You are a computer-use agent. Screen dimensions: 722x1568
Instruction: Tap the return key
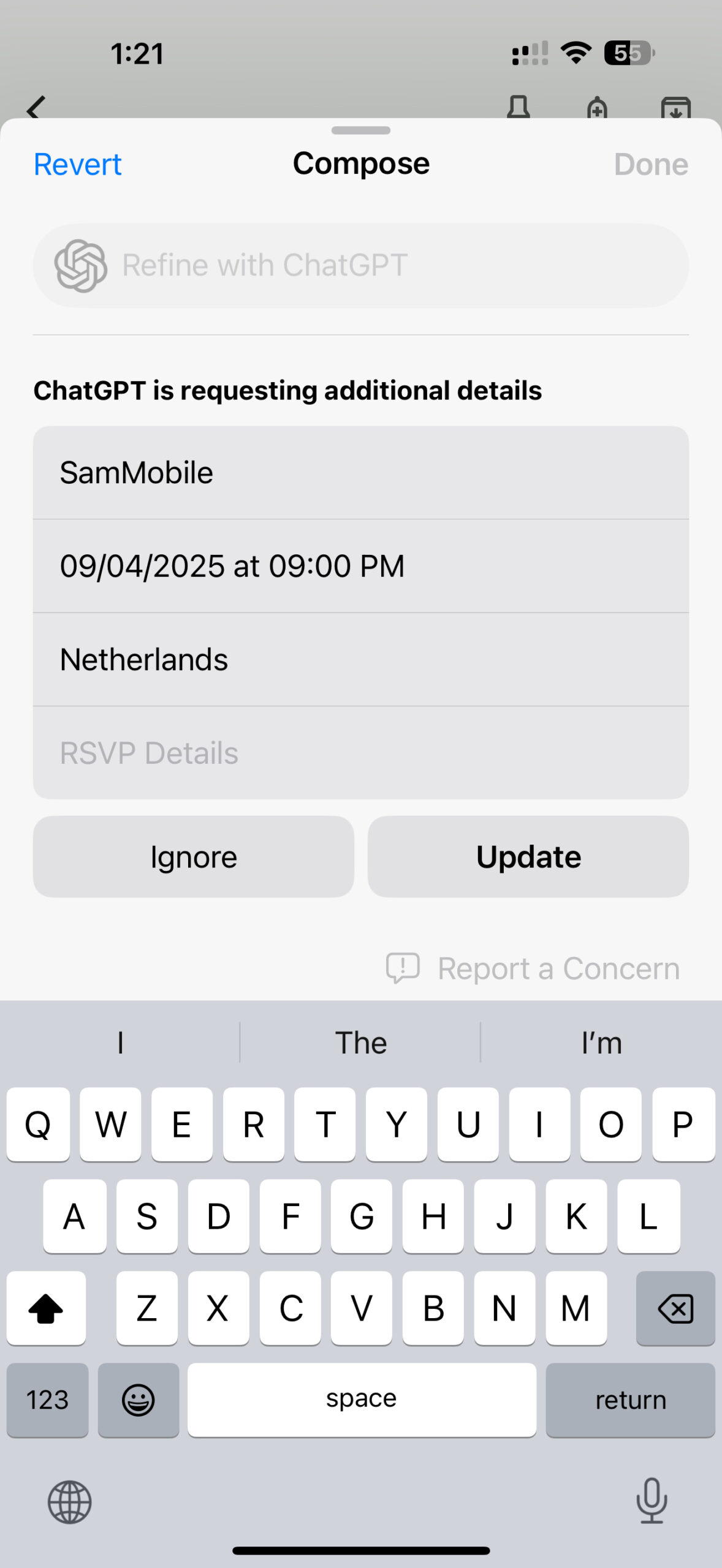pyautogui.click(x=630, y=1400)
